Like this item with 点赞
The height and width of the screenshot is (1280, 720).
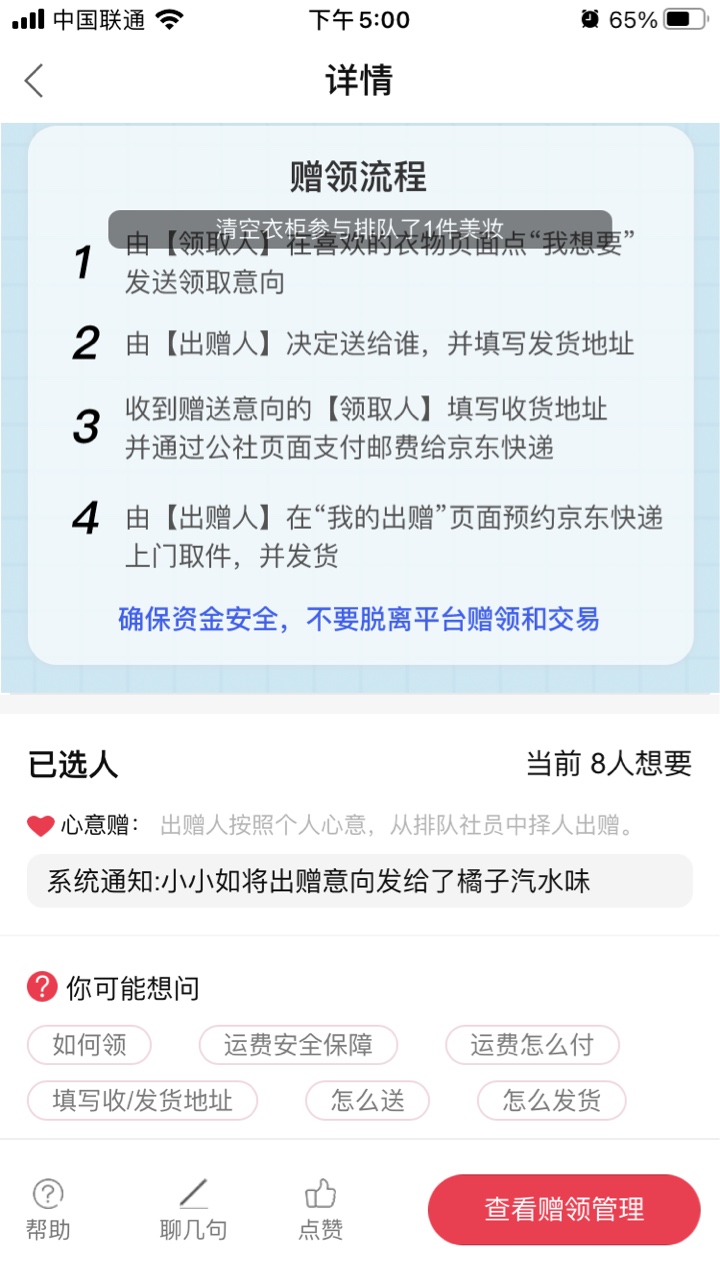pyautogui.click(x=320, y=1209)
